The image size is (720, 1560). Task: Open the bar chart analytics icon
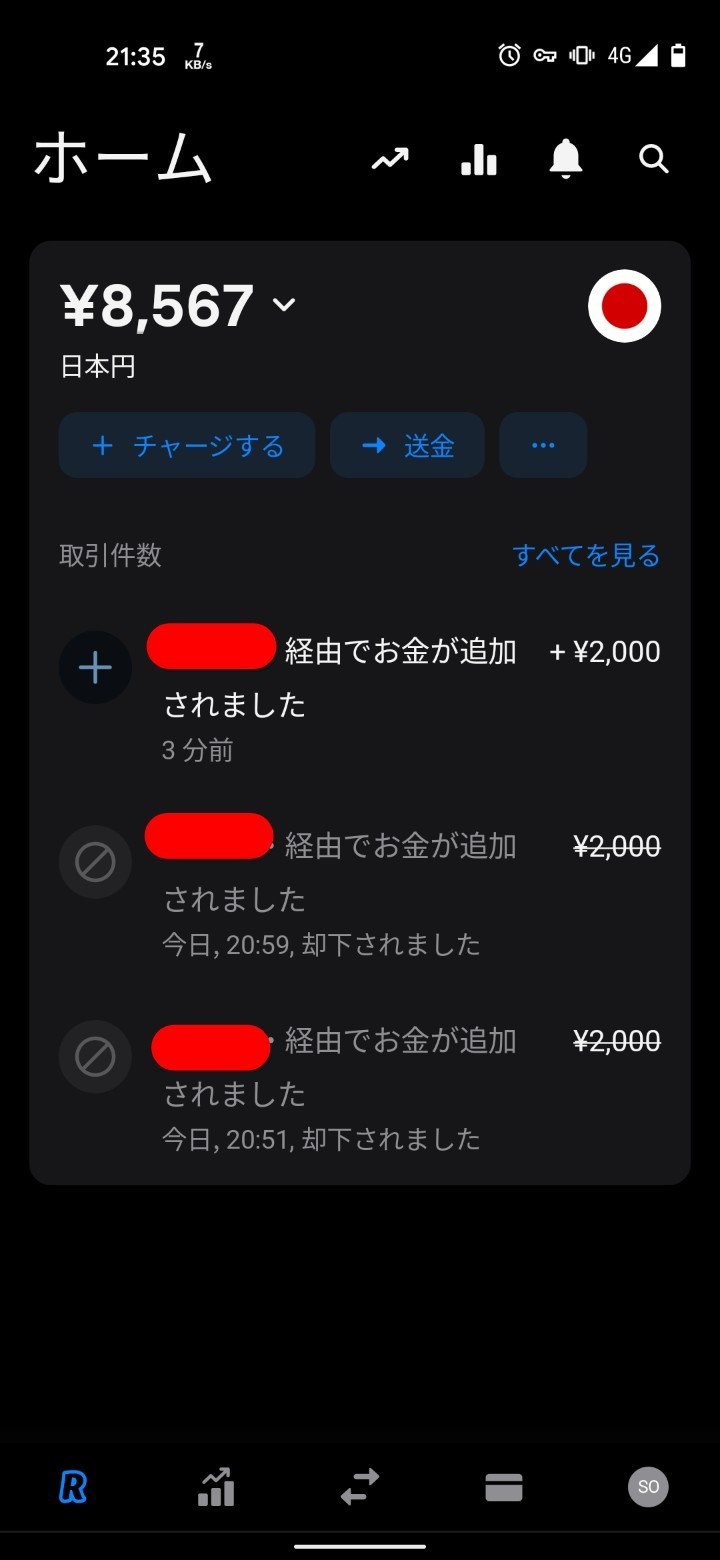tap(479, 159)
